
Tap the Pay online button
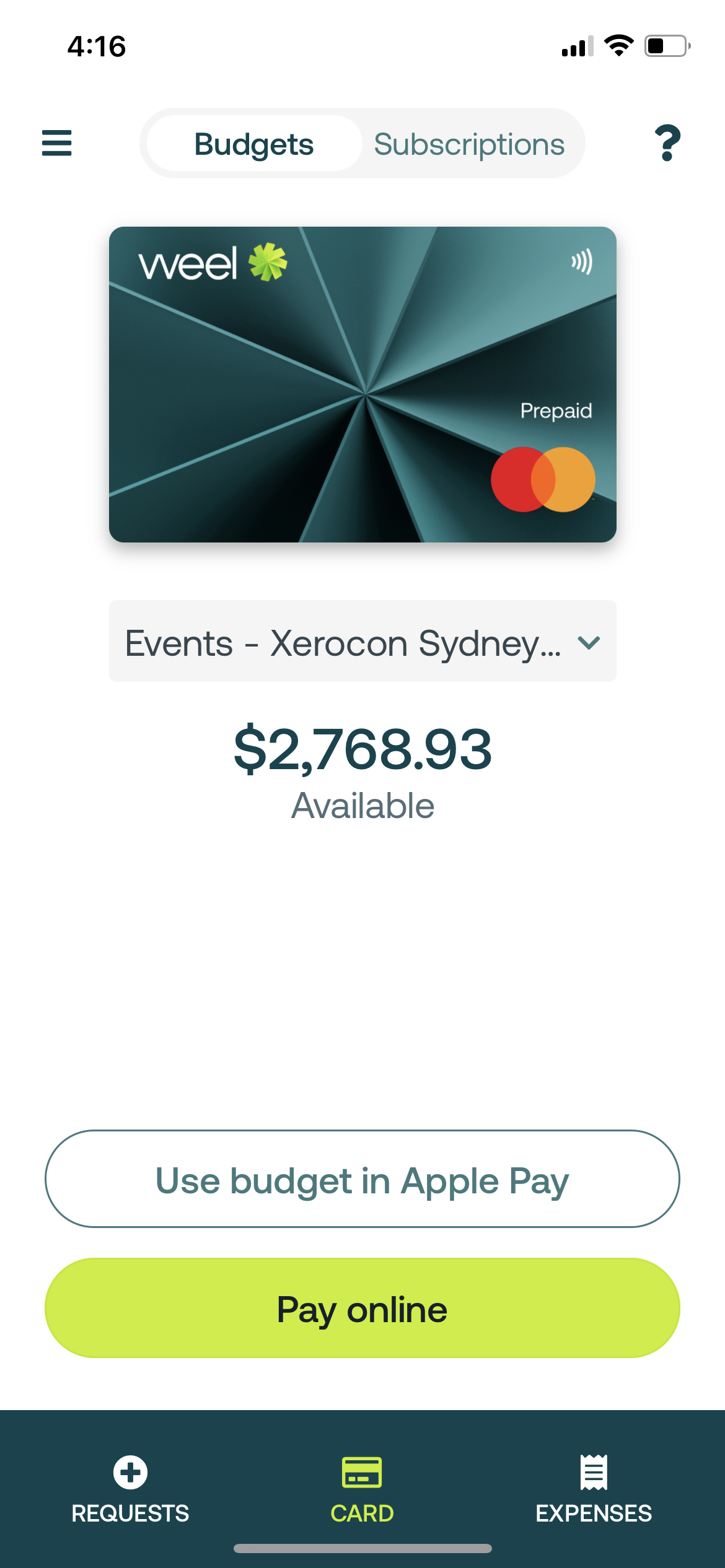[x=362, y=1308]
